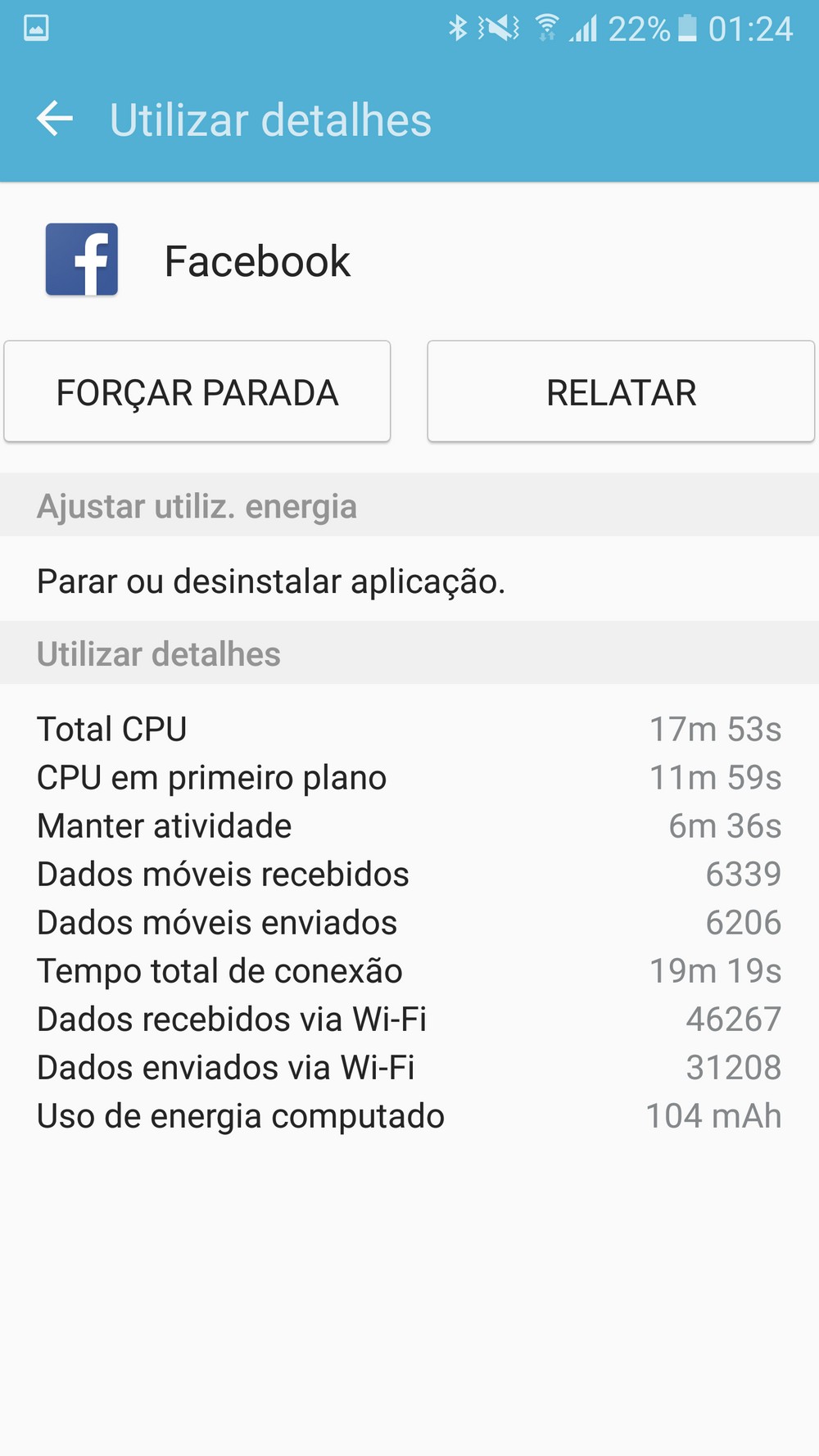Select the RELATAR button
This screenshot has width=819, height=1456.
click(621, 392)
